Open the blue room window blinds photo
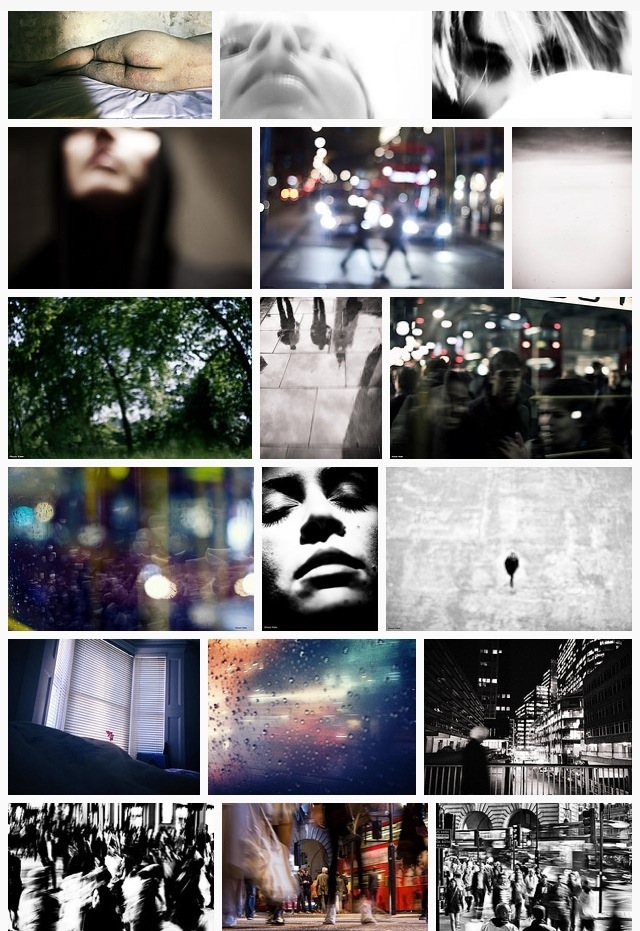 [x=104, y=717]
